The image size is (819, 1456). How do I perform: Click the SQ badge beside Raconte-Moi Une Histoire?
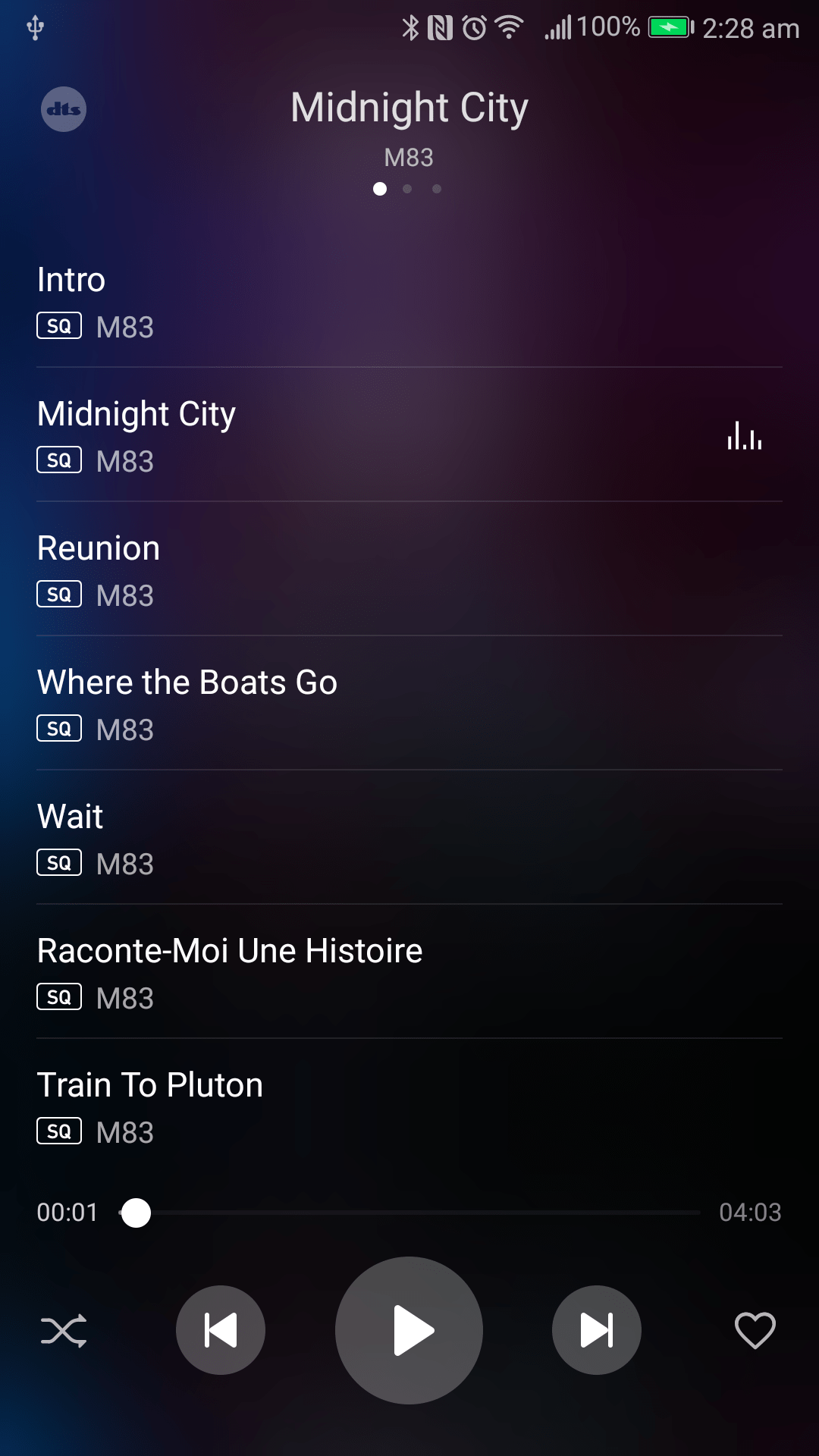coord(59,996)
